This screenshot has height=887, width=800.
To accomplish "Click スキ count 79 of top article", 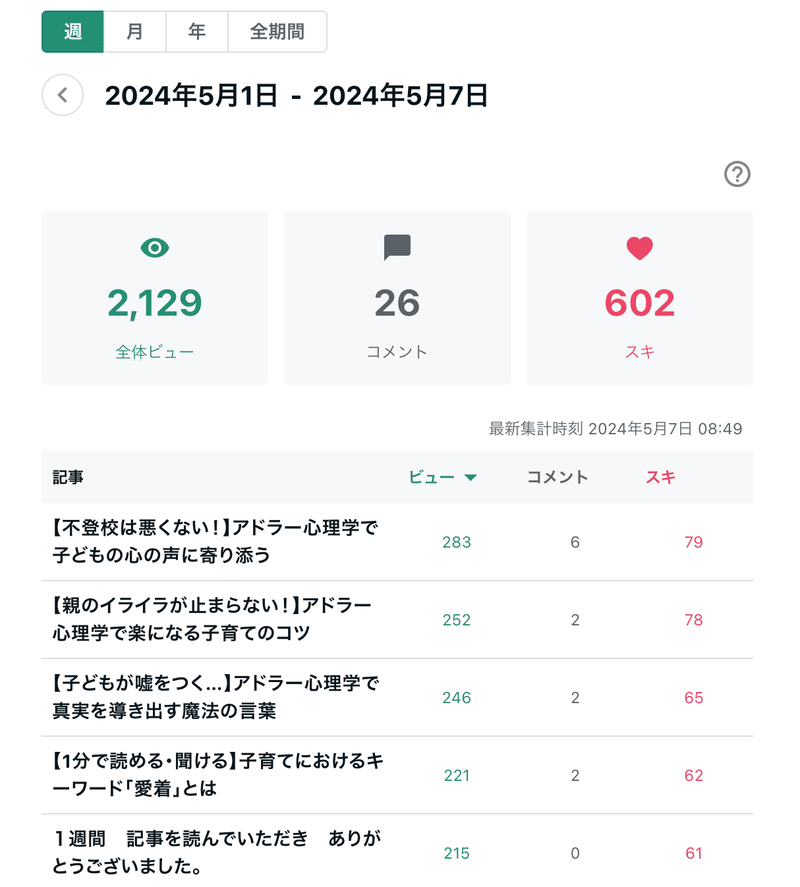I will click(693, 540).
